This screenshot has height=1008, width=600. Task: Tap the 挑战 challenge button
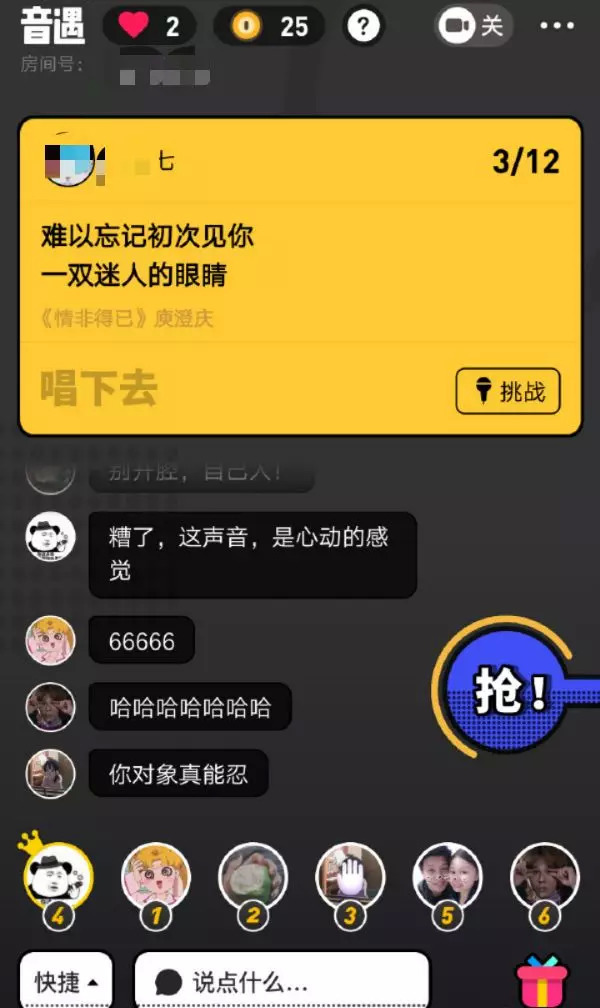pyautogui.click(x=508, y=391)
